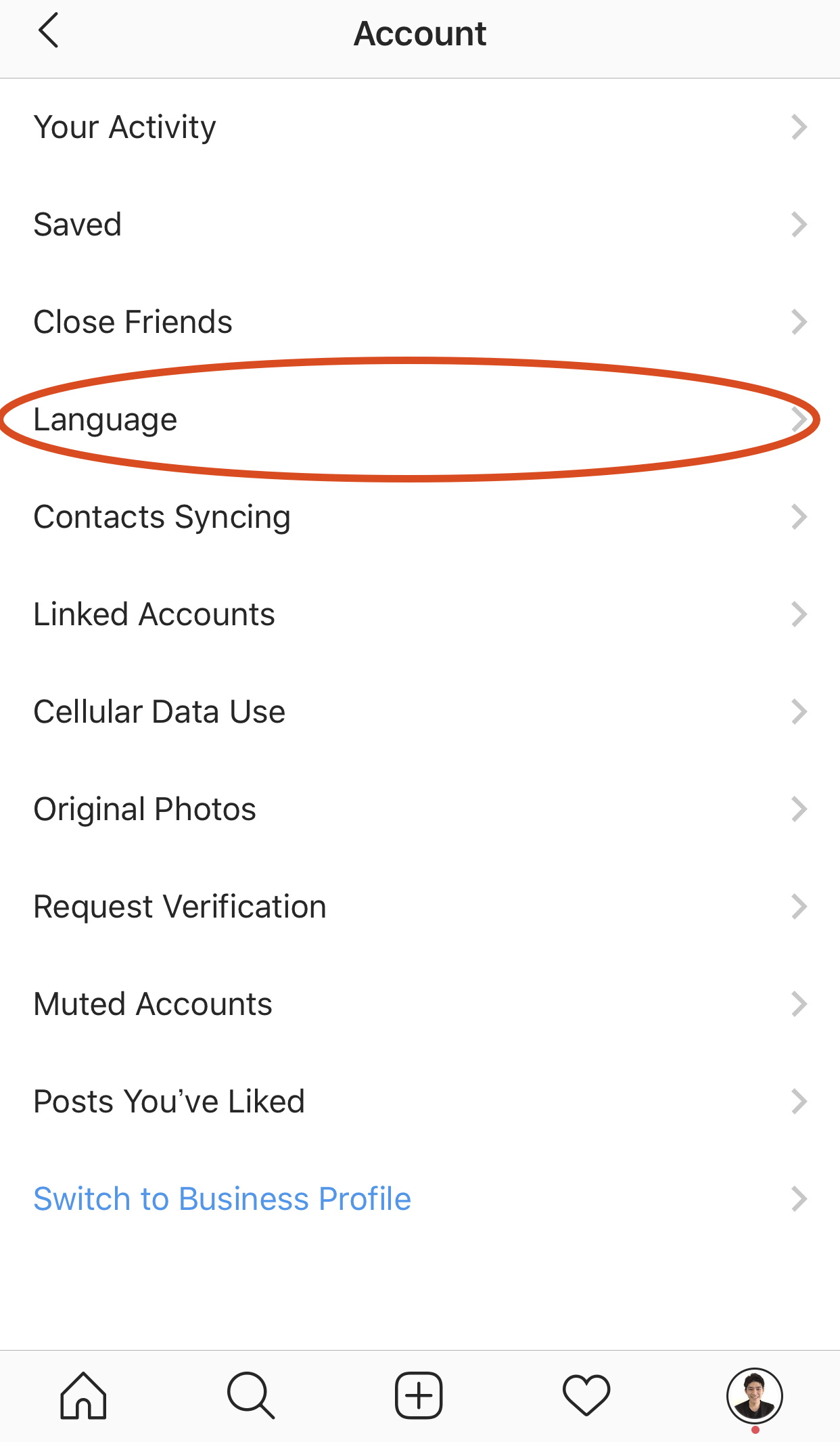Open Close Friends settings

[x=420, y=322]
